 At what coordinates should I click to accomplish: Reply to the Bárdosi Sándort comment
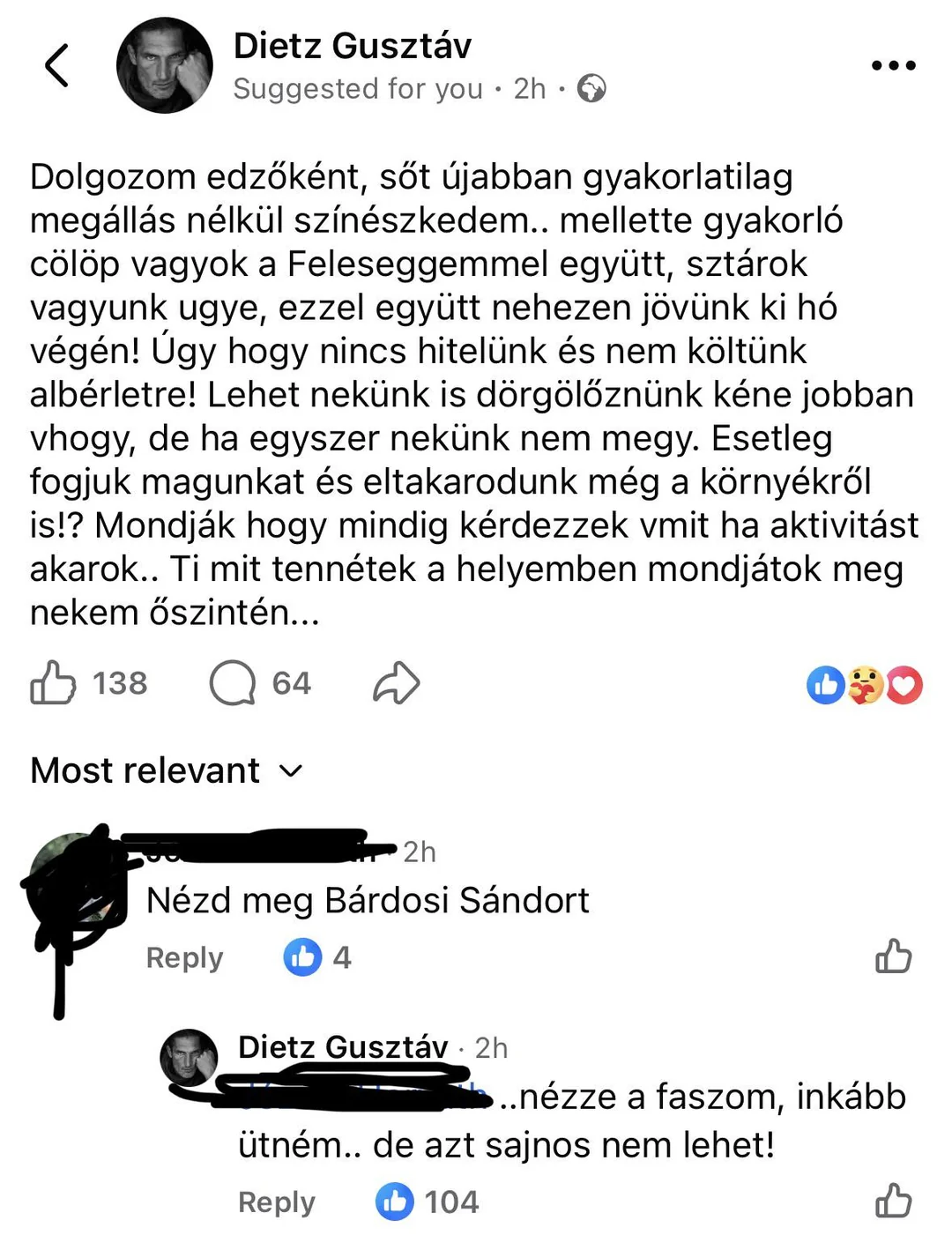[184, 957]
